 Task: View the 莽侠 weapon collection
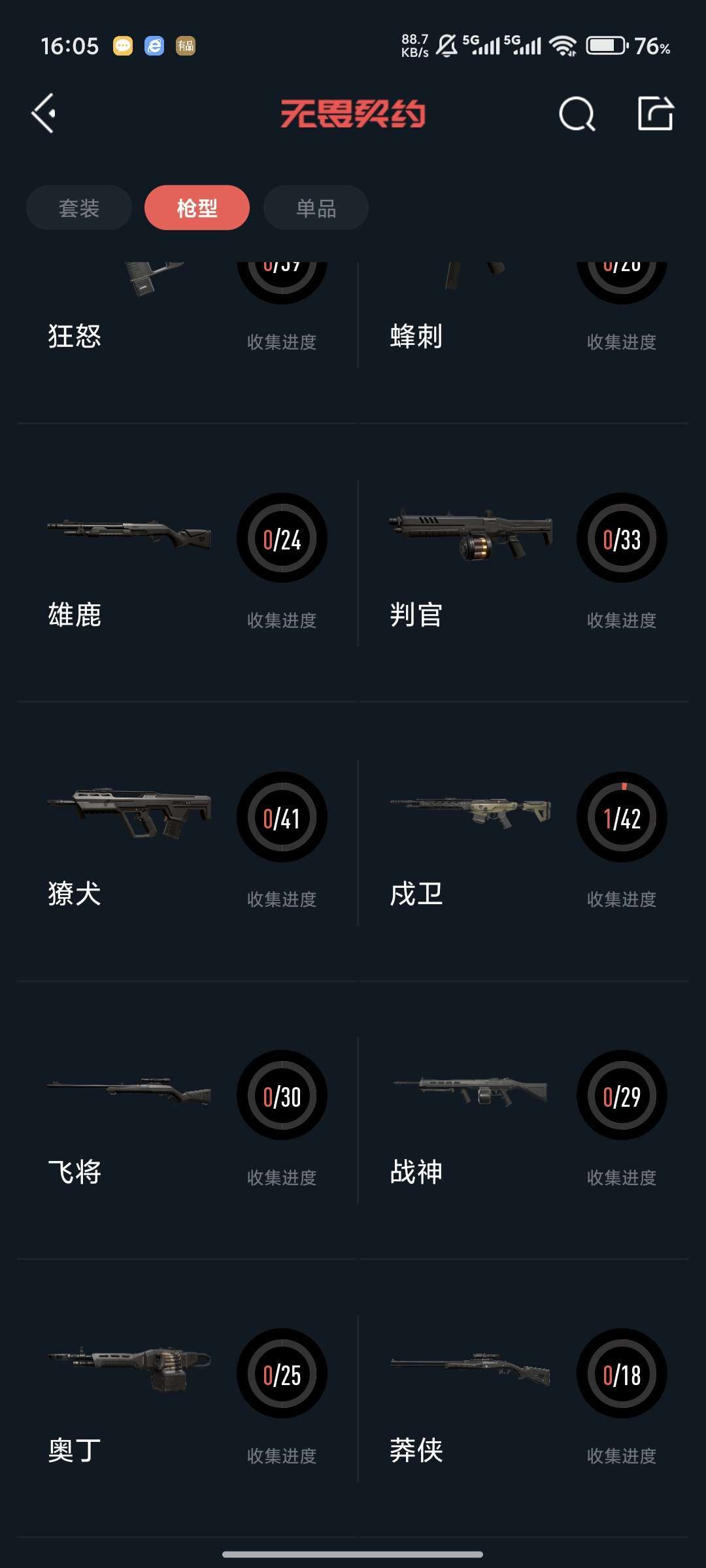523,1398
